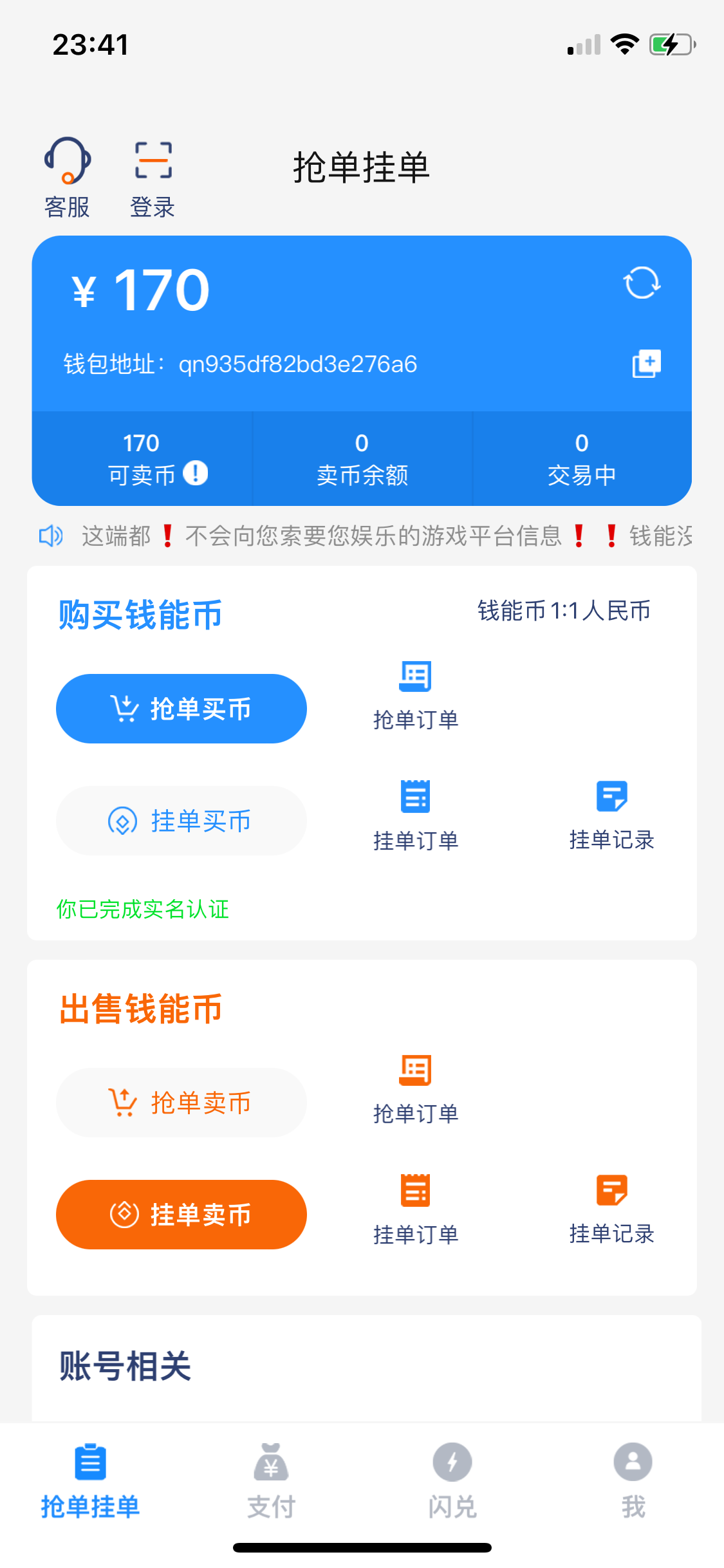
Task: Select the 抢单挂单 bottom tab
Action: 90,1487
